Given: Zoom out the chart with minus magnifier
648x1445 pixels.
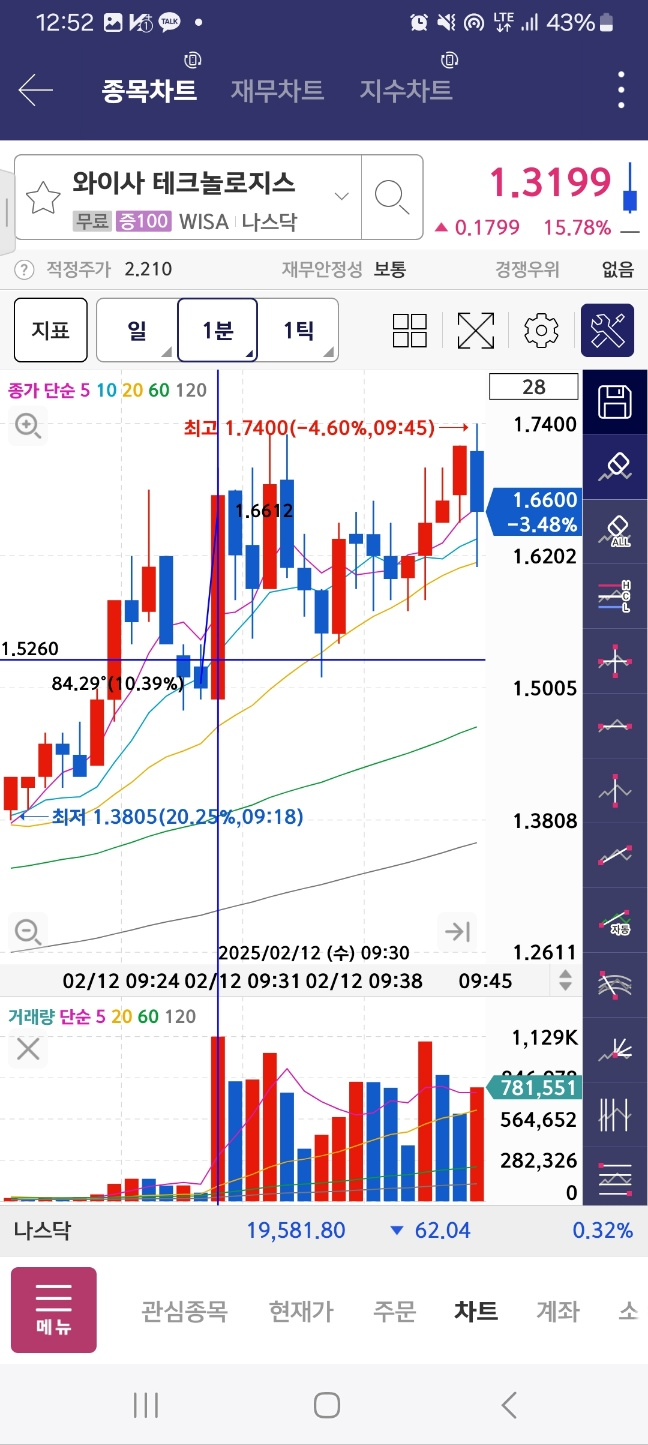Looking at the screenshot, I should [28, 933].
